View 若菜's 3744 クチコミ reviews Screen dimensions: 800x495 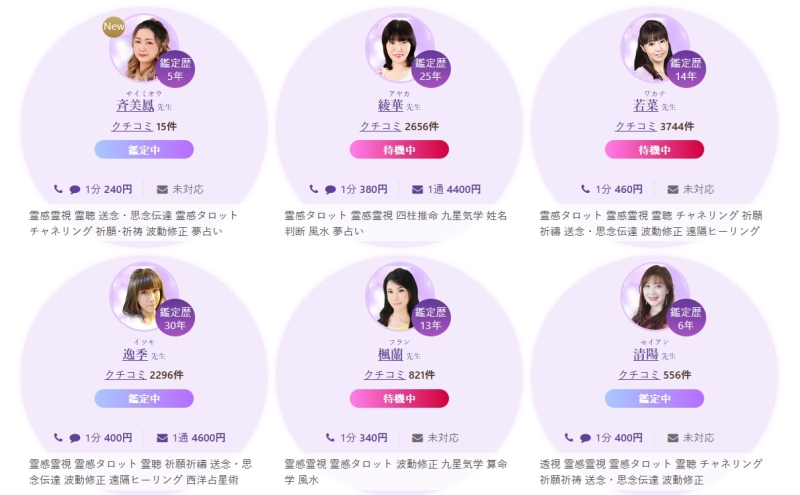636,126
